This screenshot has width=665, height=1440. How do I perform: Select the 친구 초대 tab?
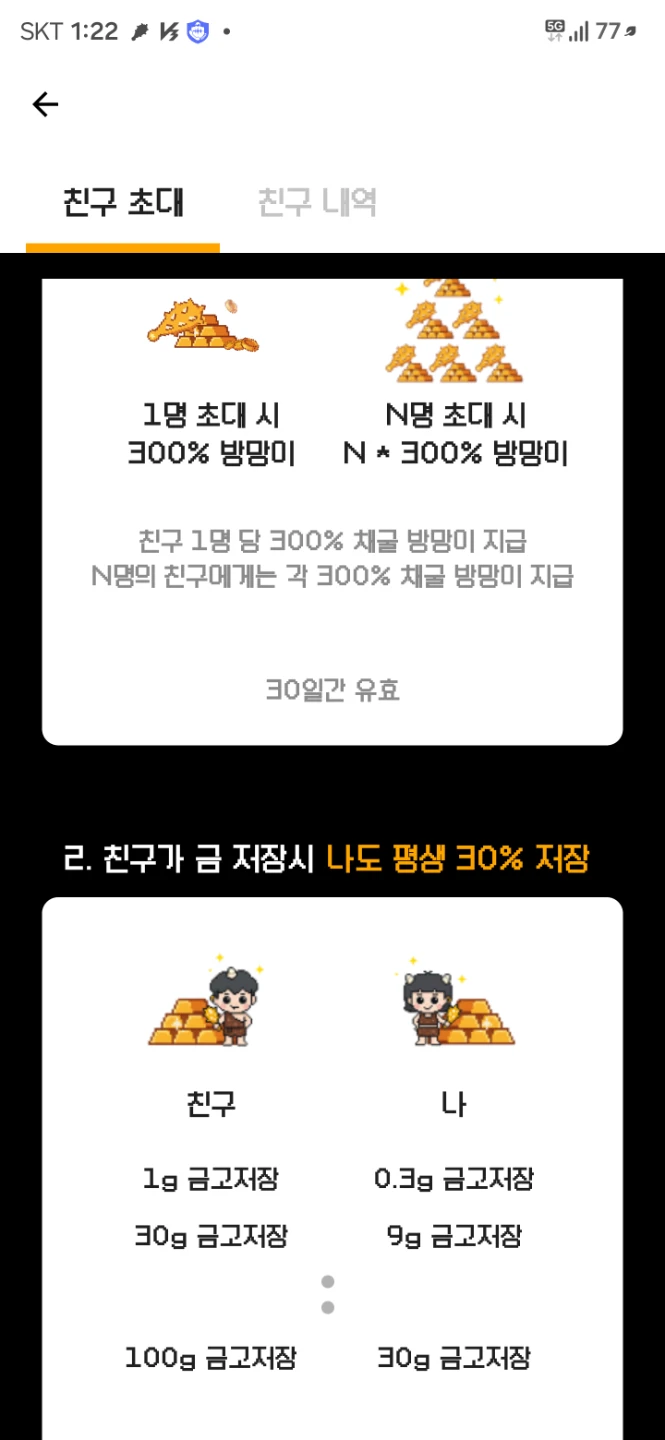coord(123,202)
